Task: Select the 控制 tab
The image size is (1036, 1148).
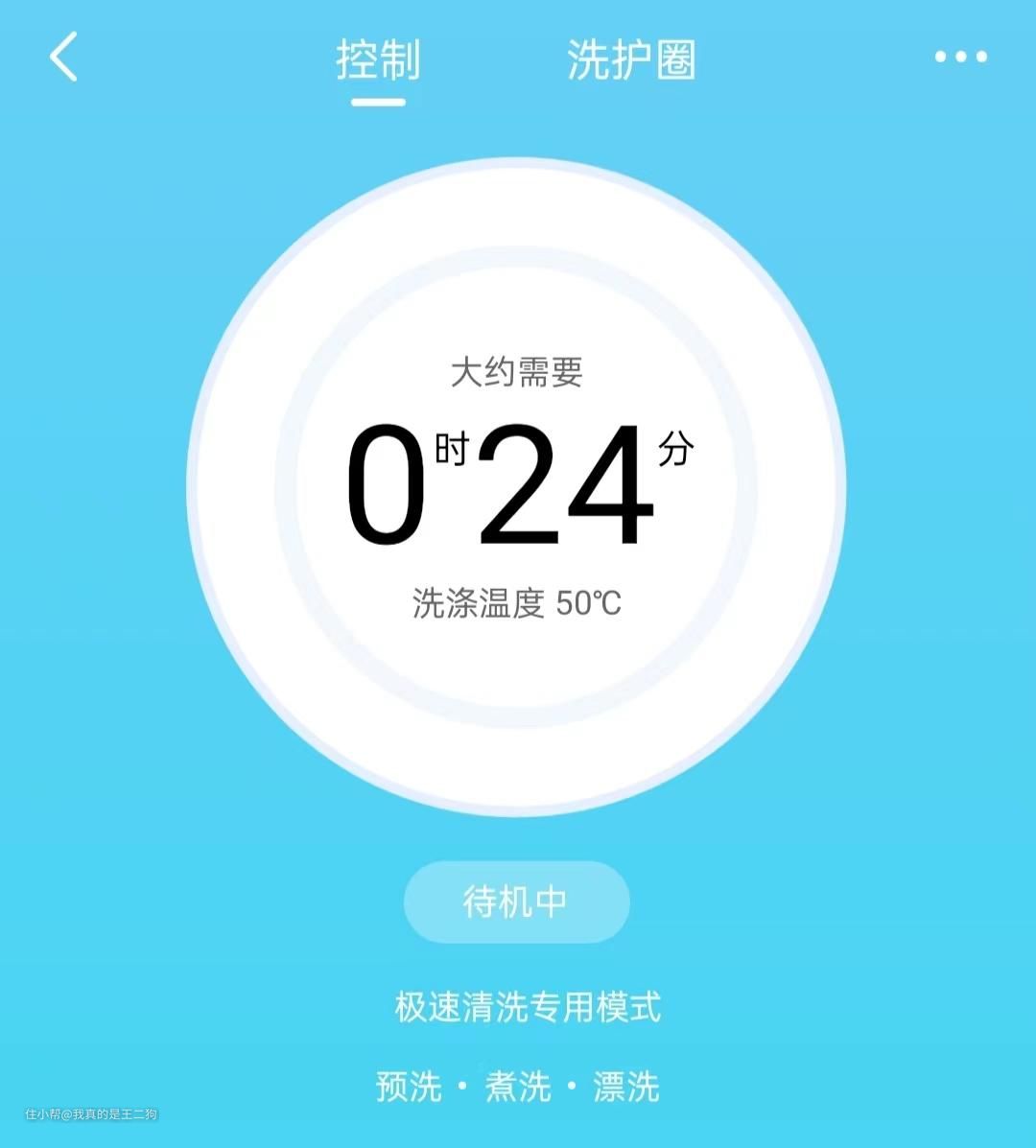Action: [378, 59]
